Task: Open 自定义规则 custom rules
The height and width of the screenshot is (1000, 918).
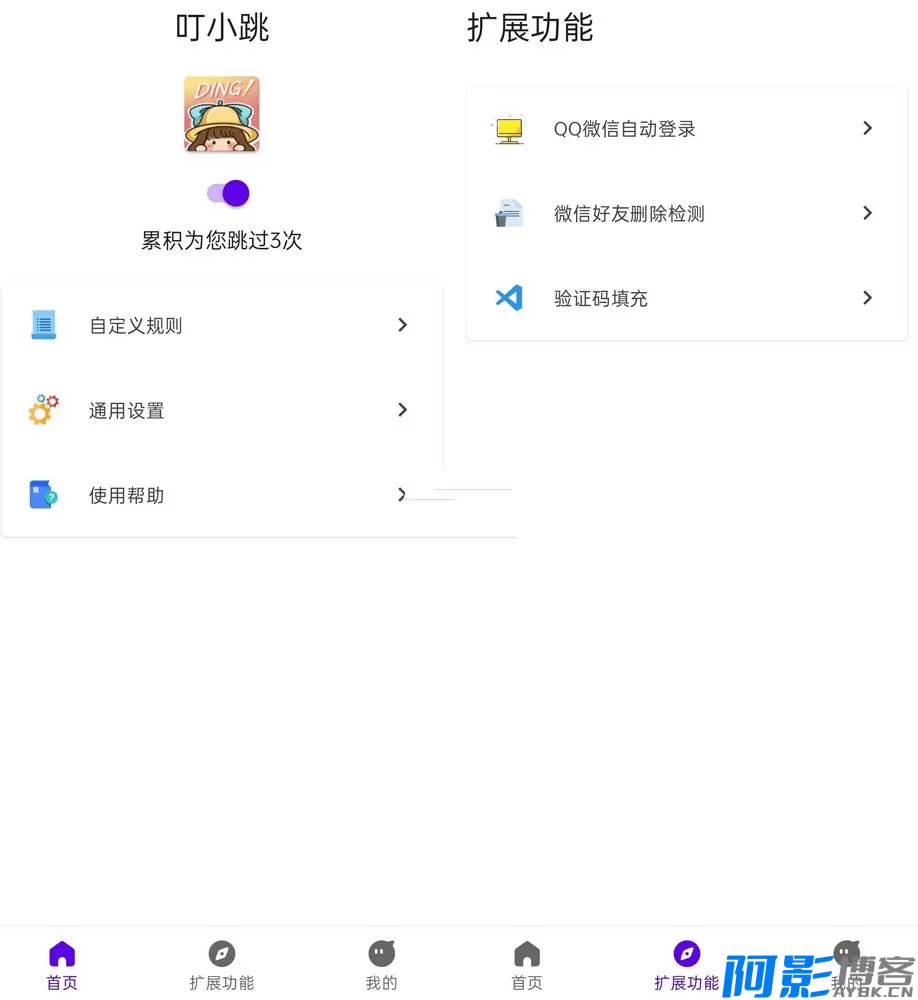Action: pyautogui.click(x=220, y=326)
